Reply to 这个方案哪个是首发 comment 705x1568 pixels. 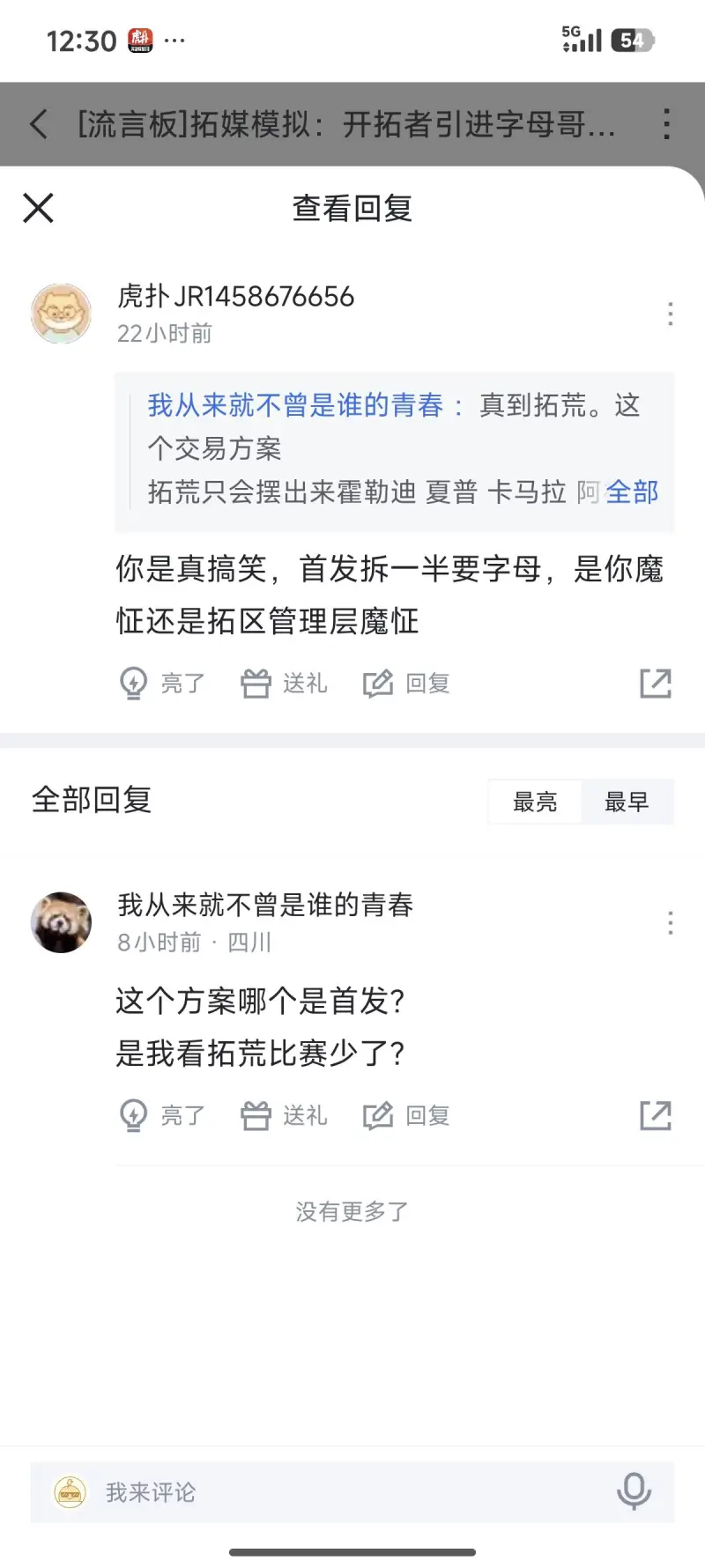(407, 1115)
